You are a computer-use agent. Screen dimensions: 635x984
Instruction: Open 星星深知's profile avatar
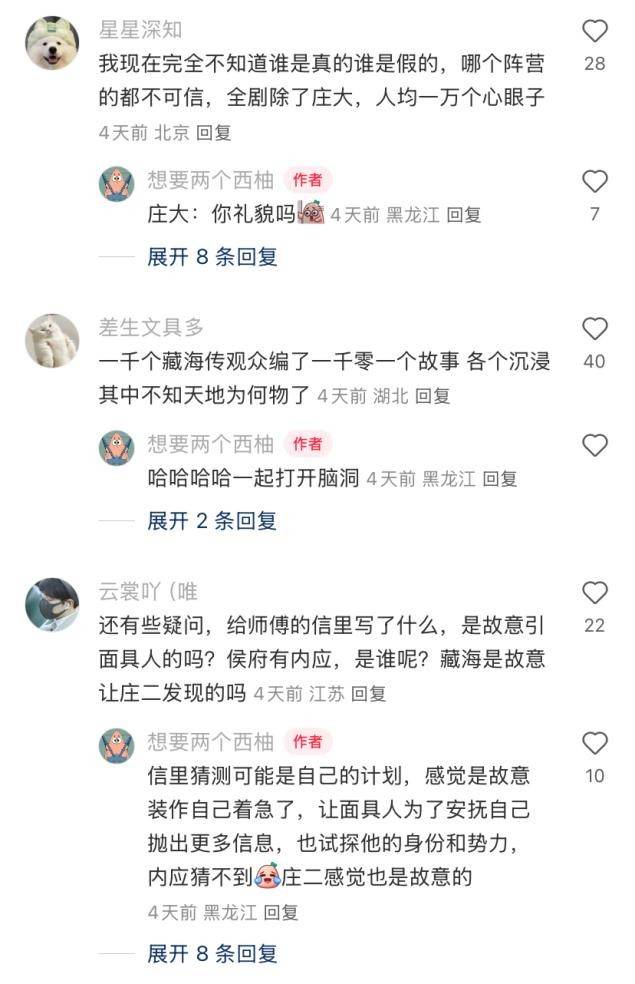pos(52,44)
